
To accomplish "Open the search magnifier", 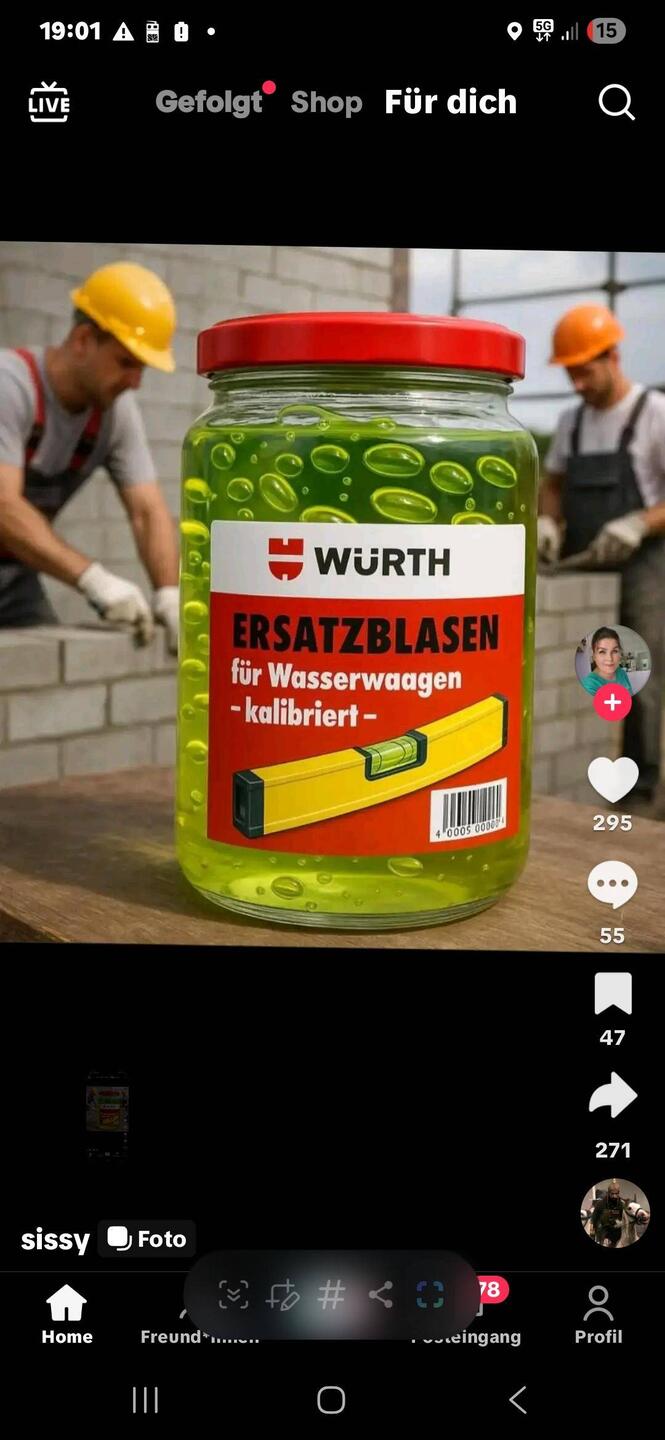I will pyautogui.click(x=616, y=102).
